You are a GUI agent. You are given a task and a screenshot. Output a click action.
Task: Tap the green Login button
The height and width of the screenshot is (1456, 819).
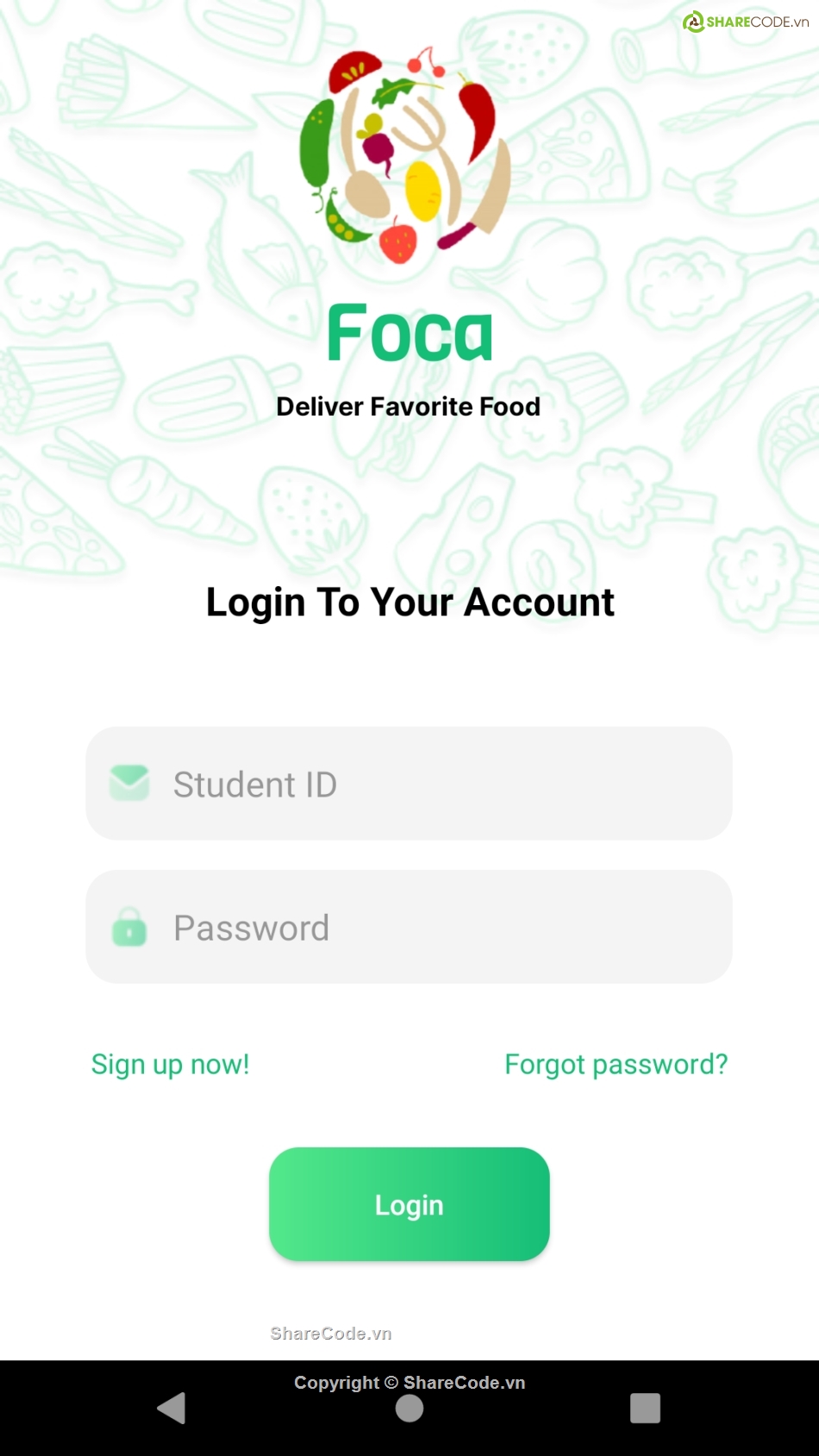tap(409, 1204)
